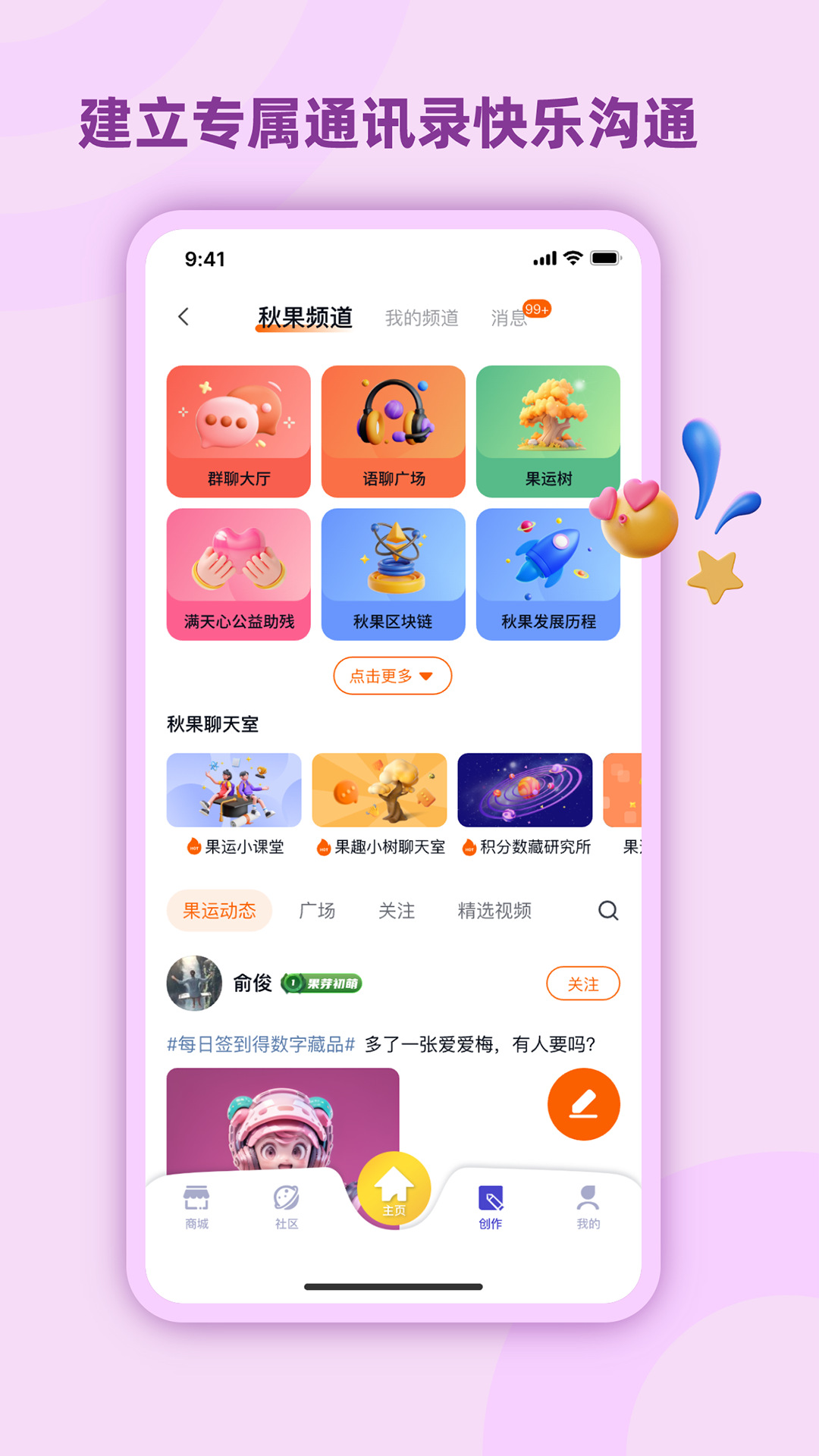
Task: Toggle follow for user 俞俊
Action: [582, 984]
